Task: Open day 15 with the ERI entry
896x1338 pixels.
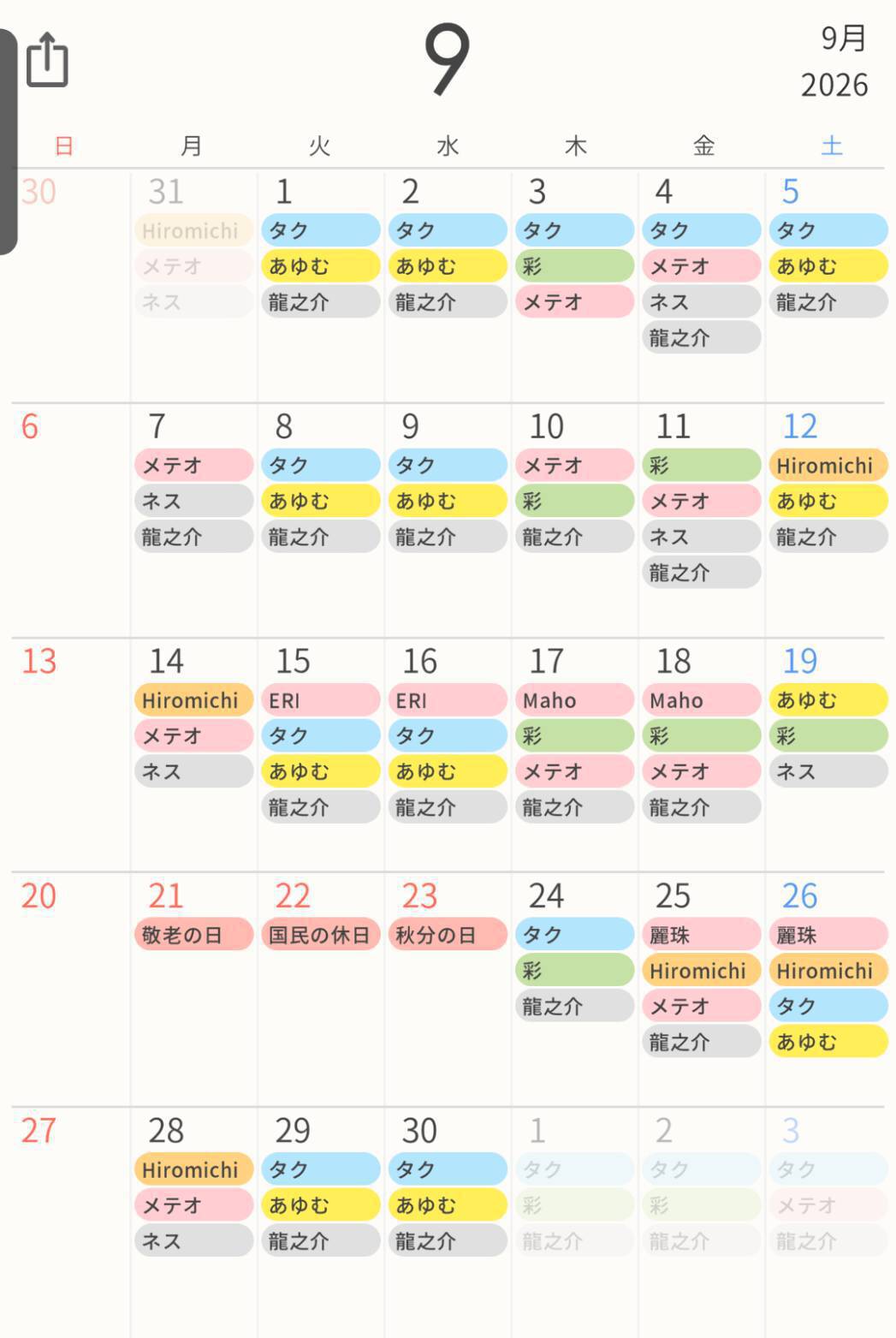Action: point(321,755)
